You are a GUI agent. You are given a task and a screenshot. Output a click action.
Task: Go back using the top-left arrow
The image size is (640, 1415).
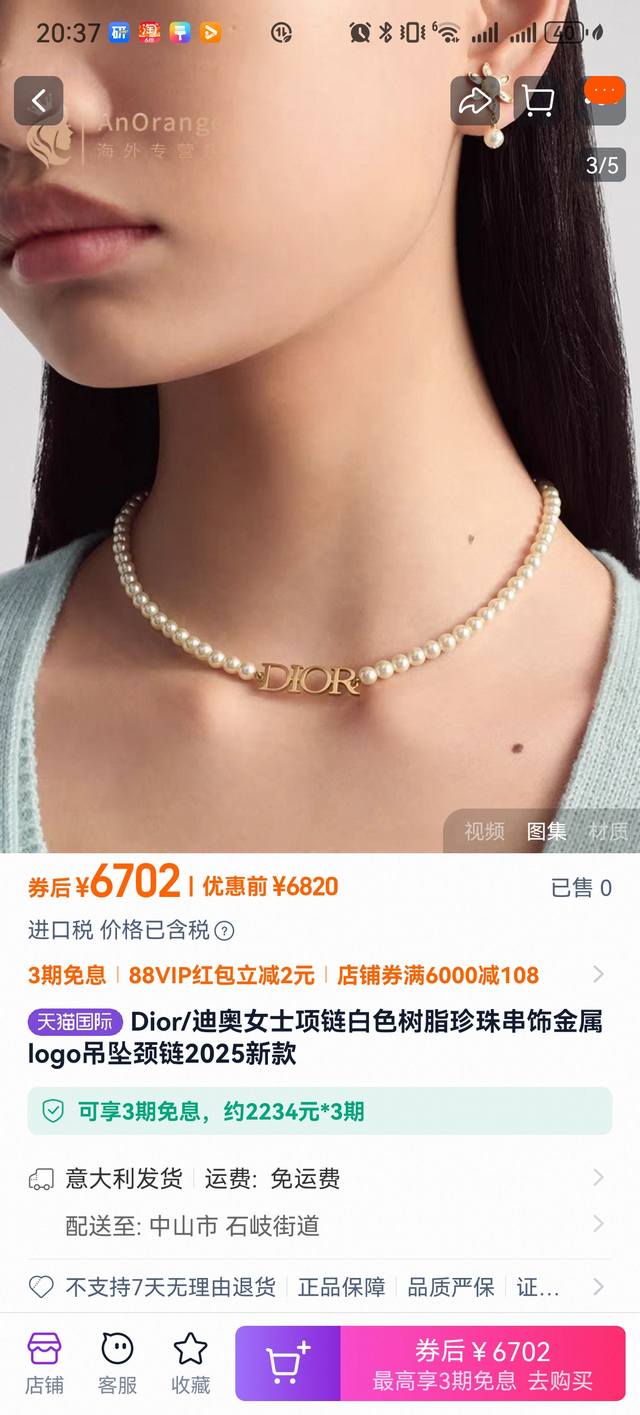38,100
